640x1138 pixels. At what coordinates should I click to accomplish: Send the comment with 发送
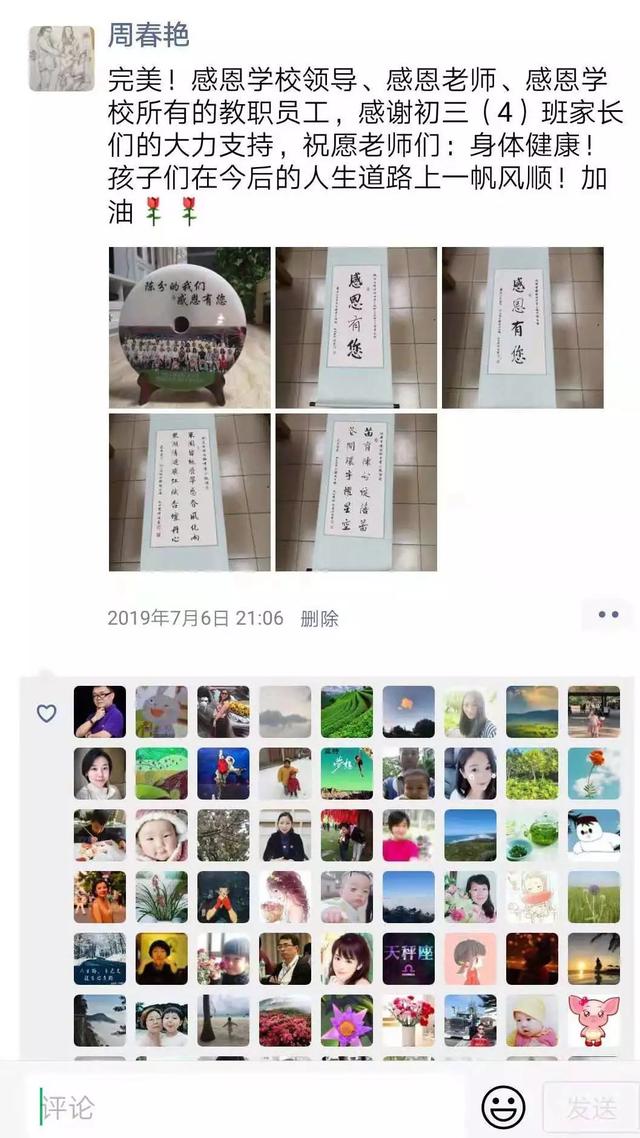coord(590,1107)
